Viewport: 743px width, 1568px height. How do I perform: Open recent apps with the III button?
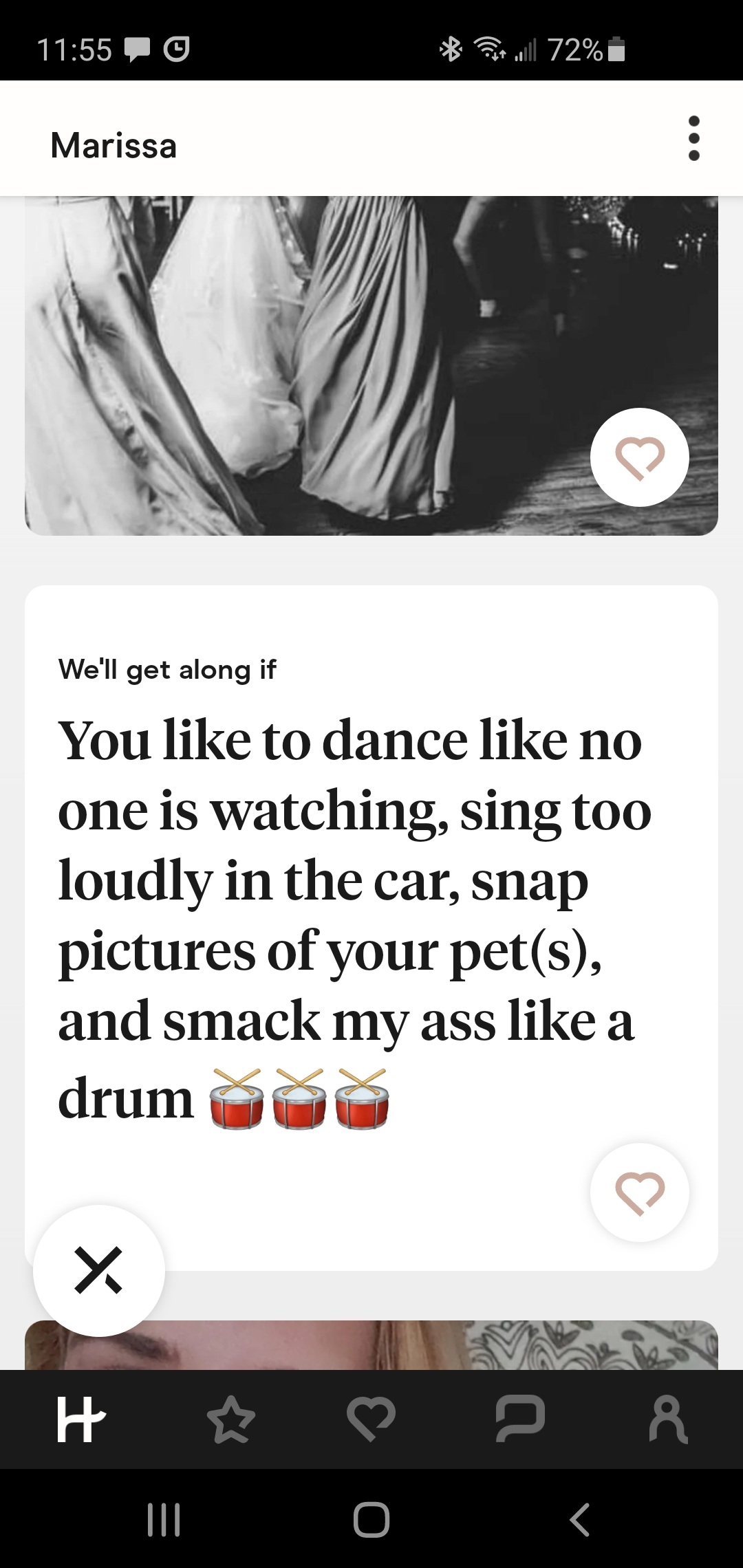pos(163,1520)
